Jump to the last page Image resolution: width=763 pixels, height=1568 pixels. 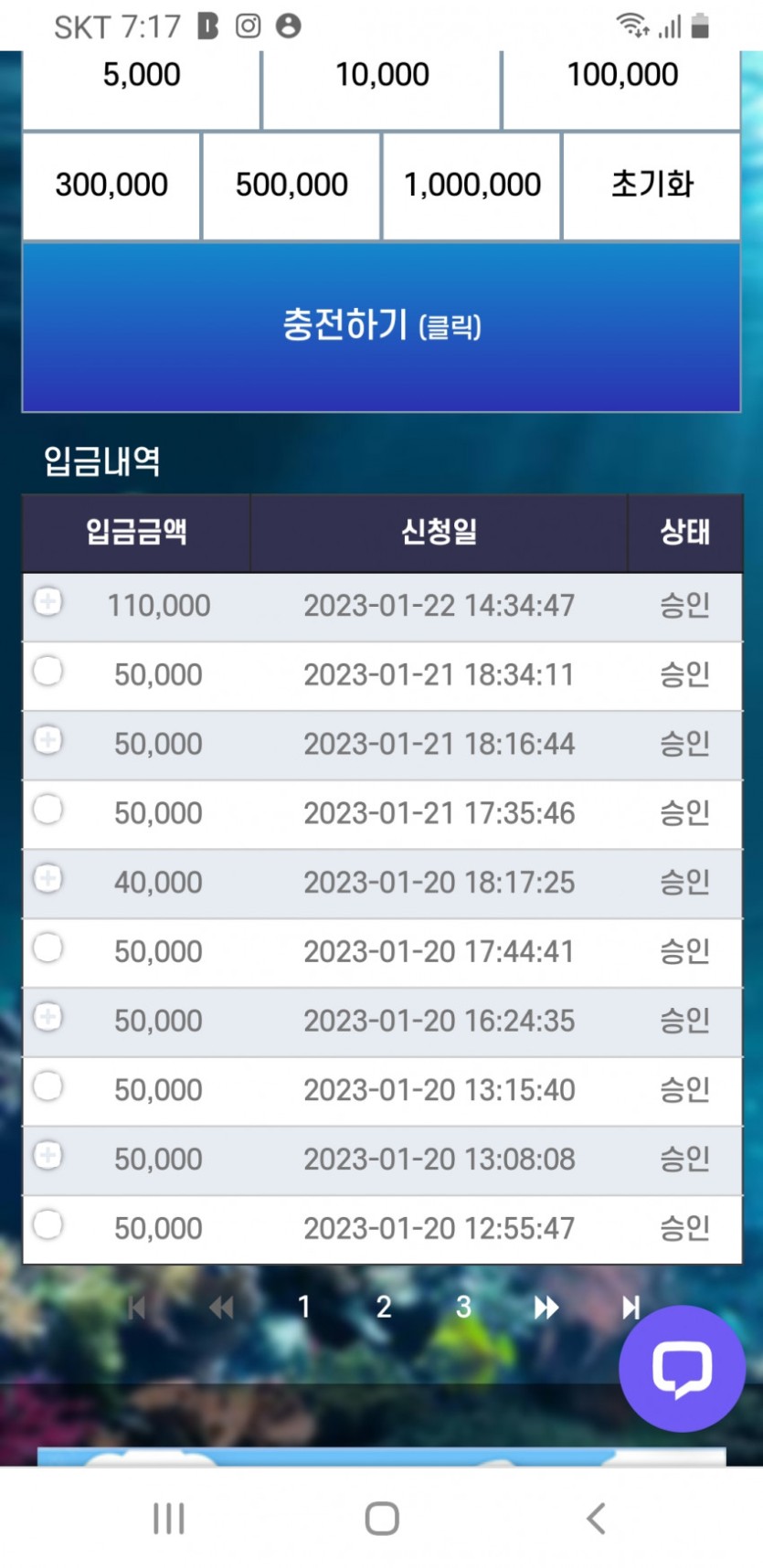(x=631, y=1308)
